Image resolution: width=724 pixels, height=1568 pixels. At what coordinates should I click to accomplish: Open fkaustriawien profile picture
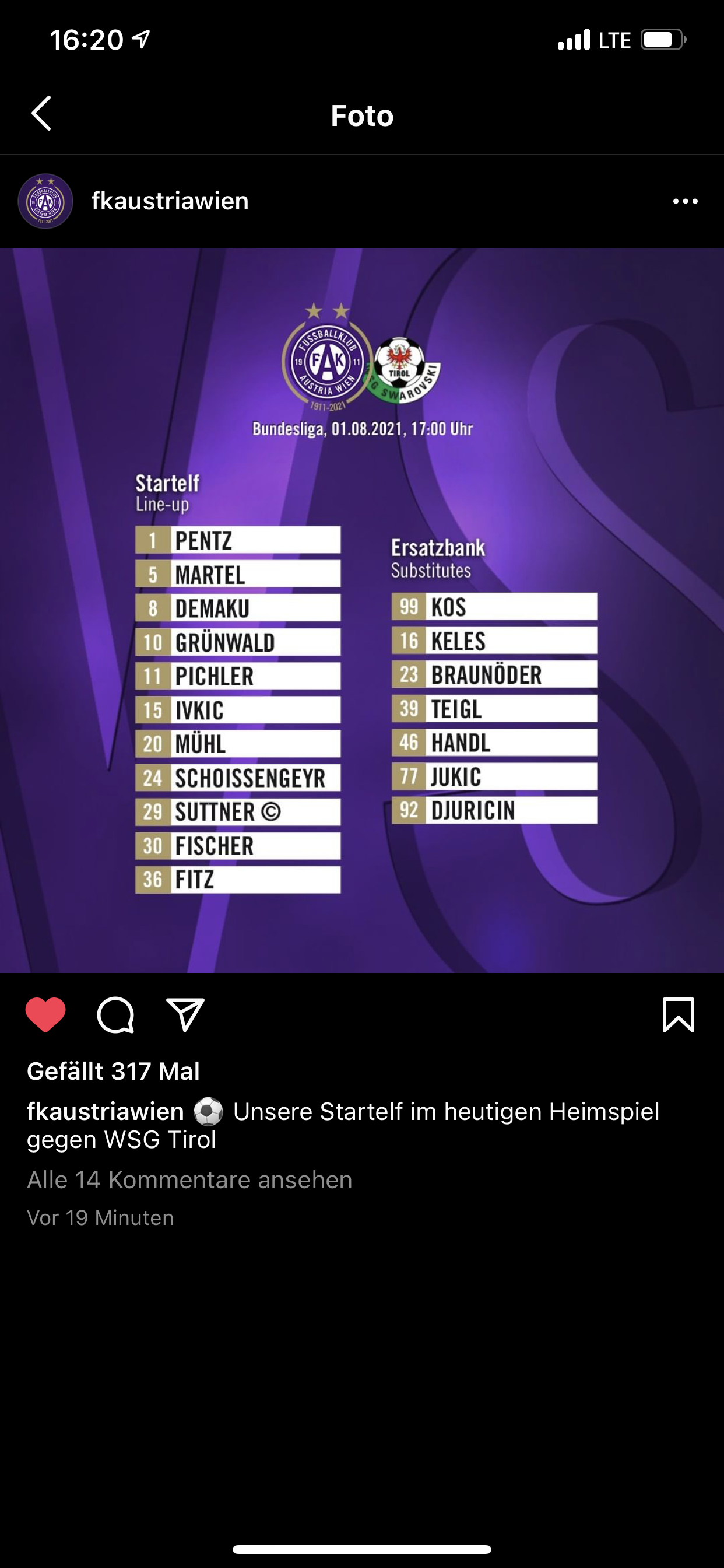tap(45, 201)
